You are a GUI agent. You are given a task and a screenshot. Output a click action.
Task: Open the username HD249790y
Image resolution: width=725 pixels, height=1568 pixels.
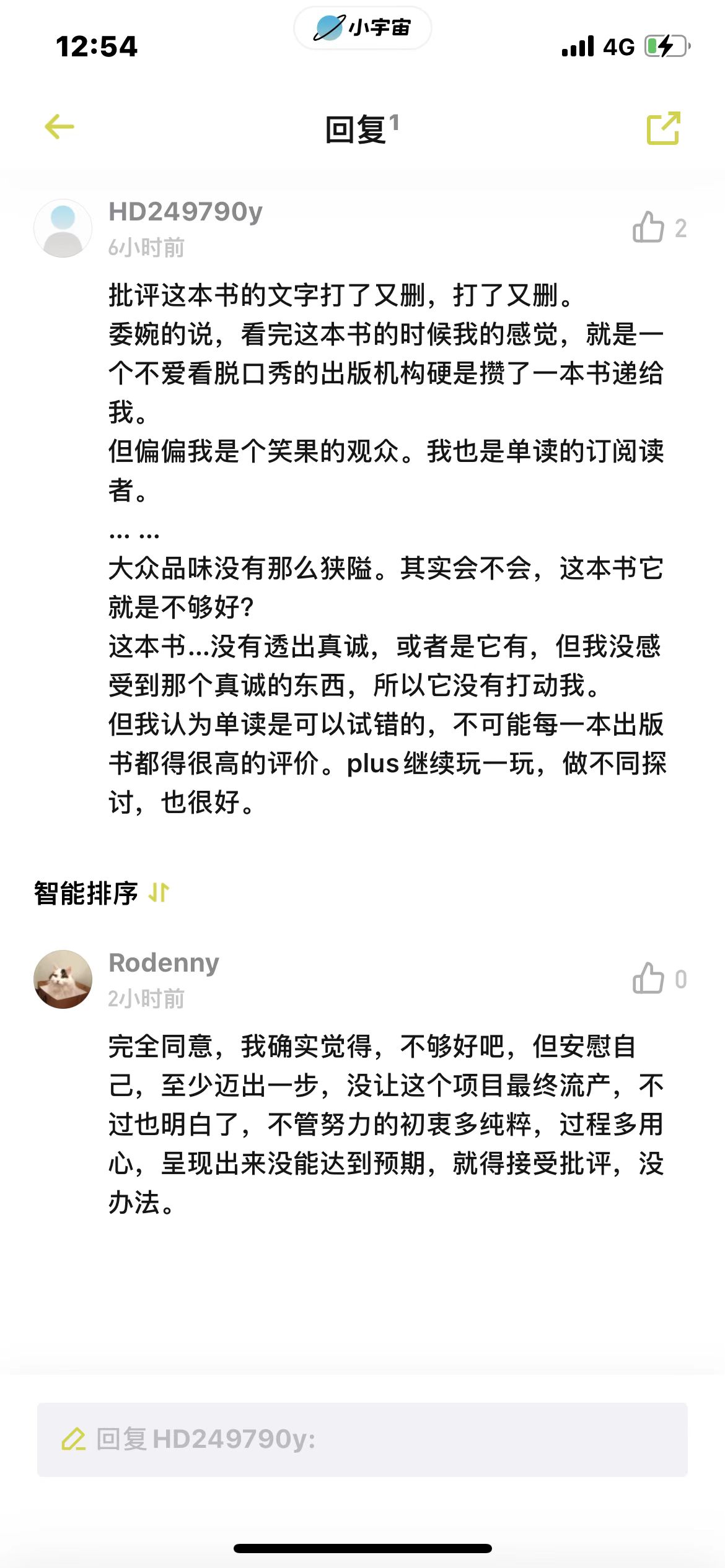click(185, 212)
